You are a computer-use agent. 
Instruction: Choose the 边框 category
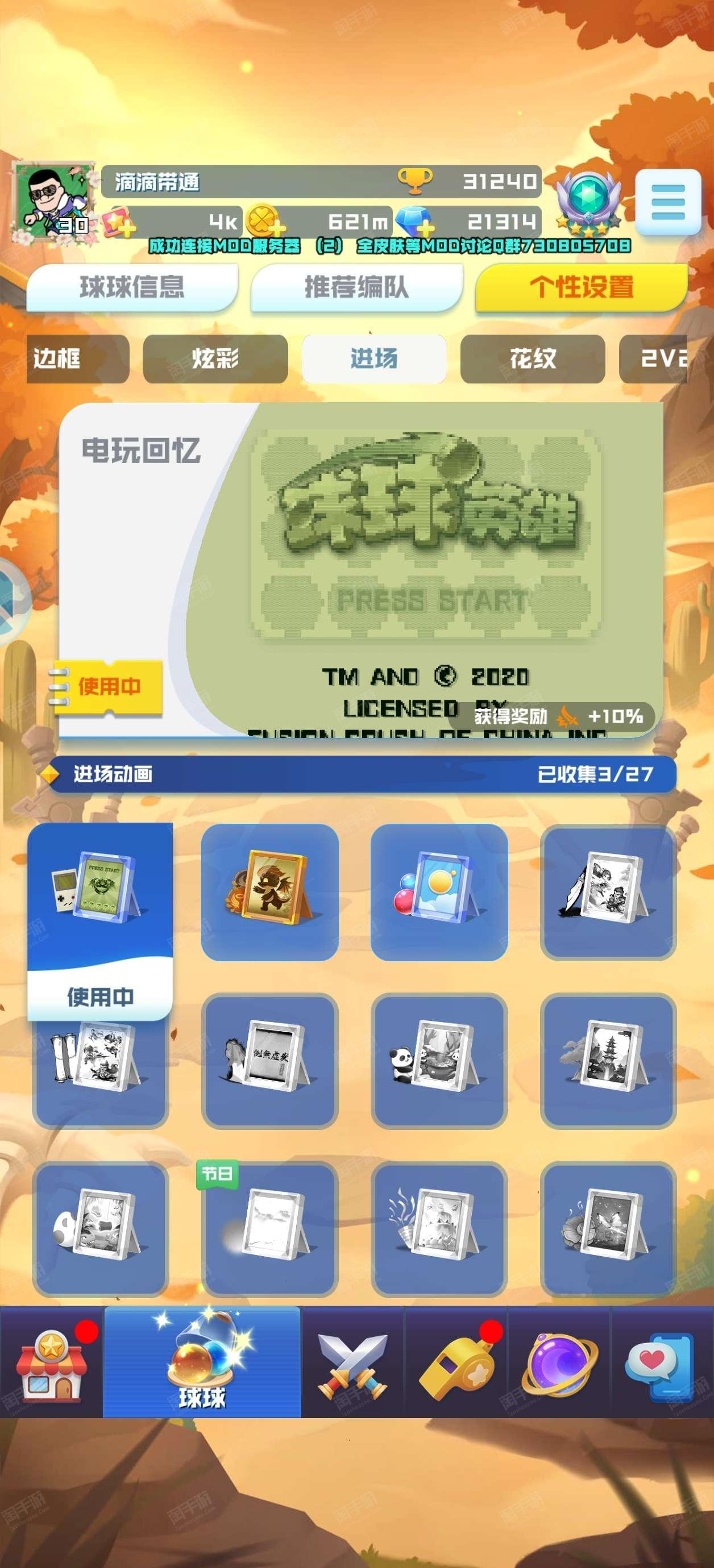(78, 358)
